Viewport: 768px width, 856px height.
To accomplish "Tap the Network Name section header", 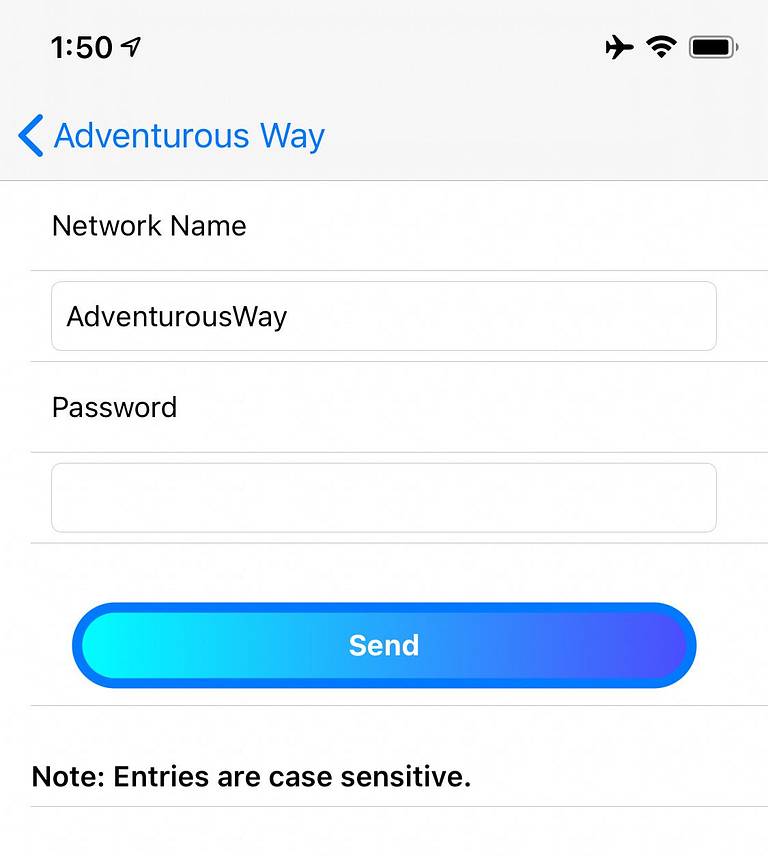I will 148,226.
